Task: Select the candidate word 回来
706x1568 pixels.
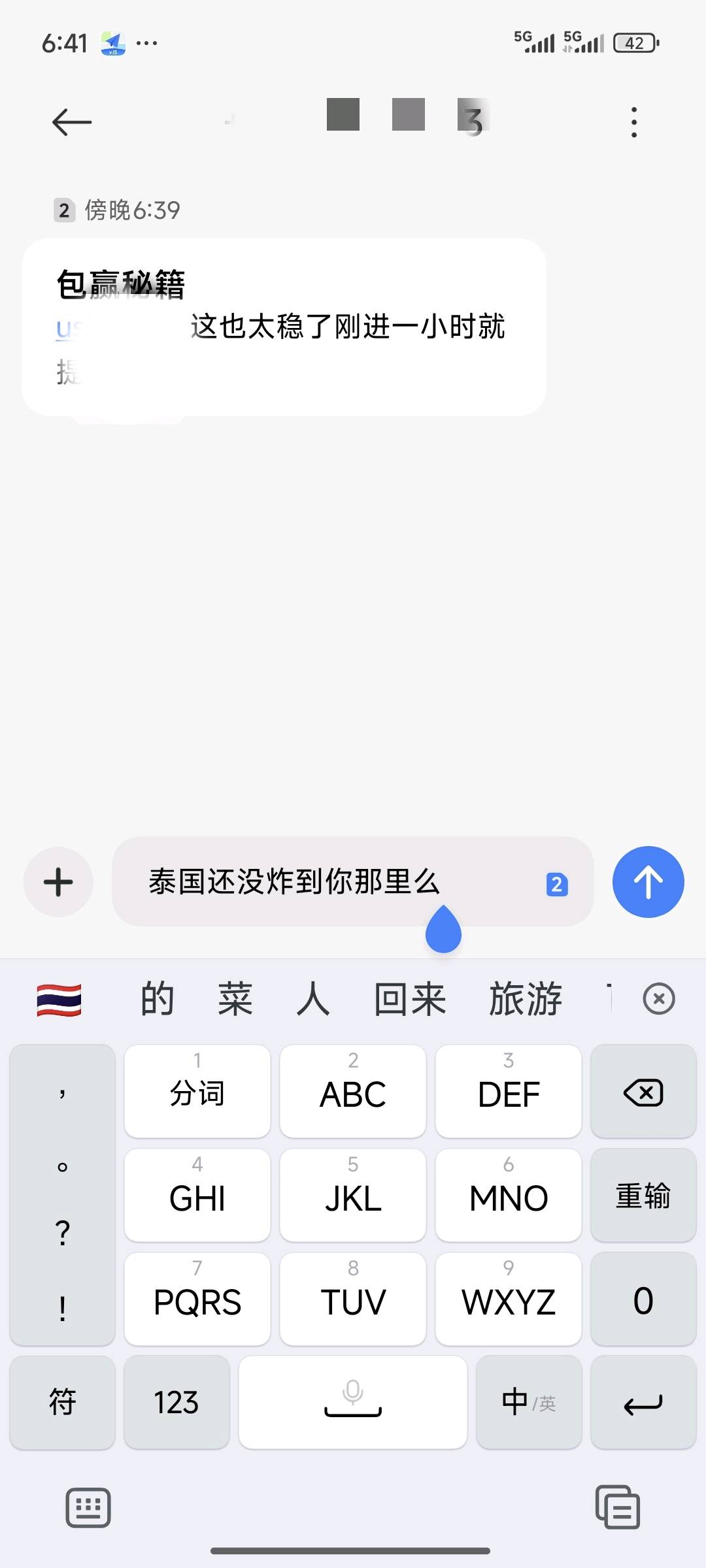Action: coord(410,998)
